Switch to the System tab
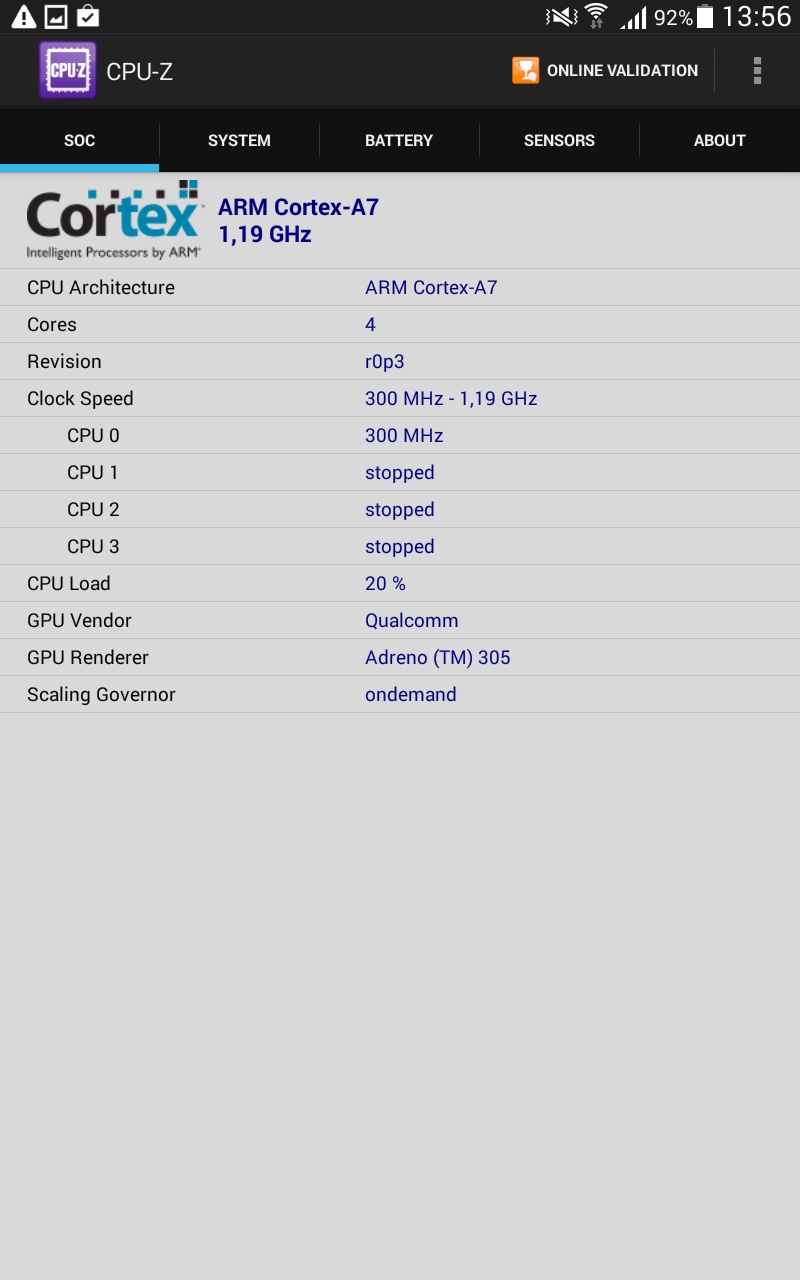Screen dimensions: 800x1280 [239, 141]
